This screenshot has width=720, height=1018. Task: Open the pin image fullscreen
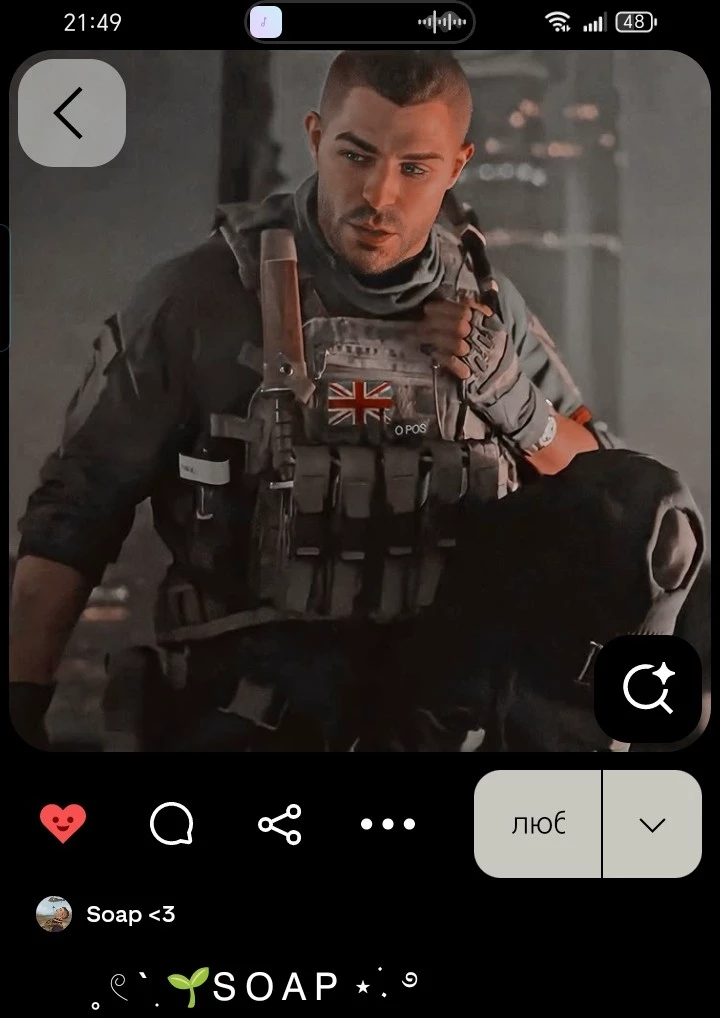tap(360, 400)
